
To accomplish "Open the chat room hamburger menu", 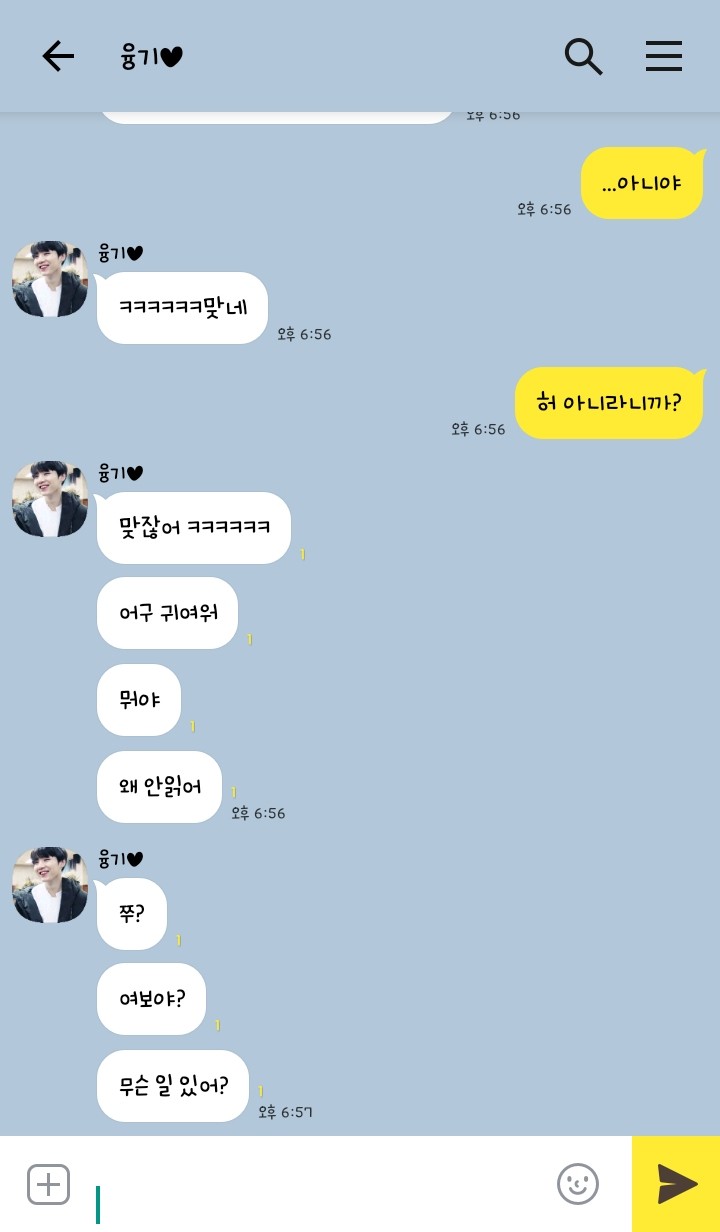I will pyautogui.click(x=663, y=57).
